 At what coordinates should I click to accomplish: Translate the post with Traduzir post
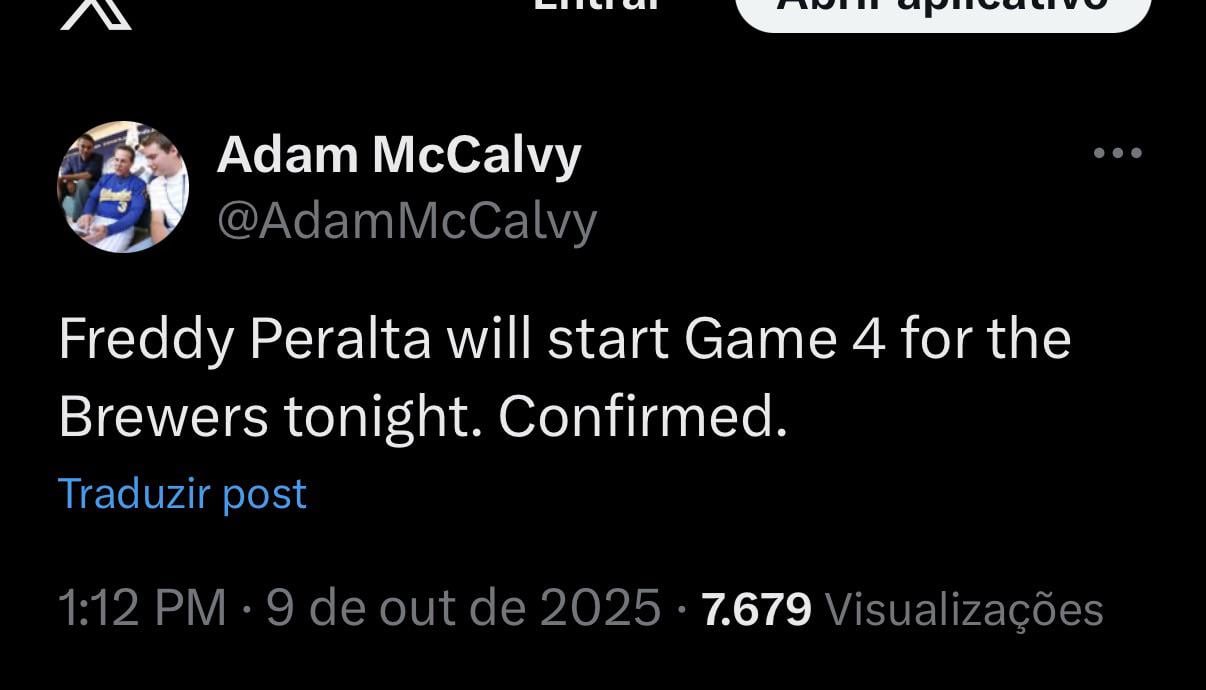(x=183, y=494)
